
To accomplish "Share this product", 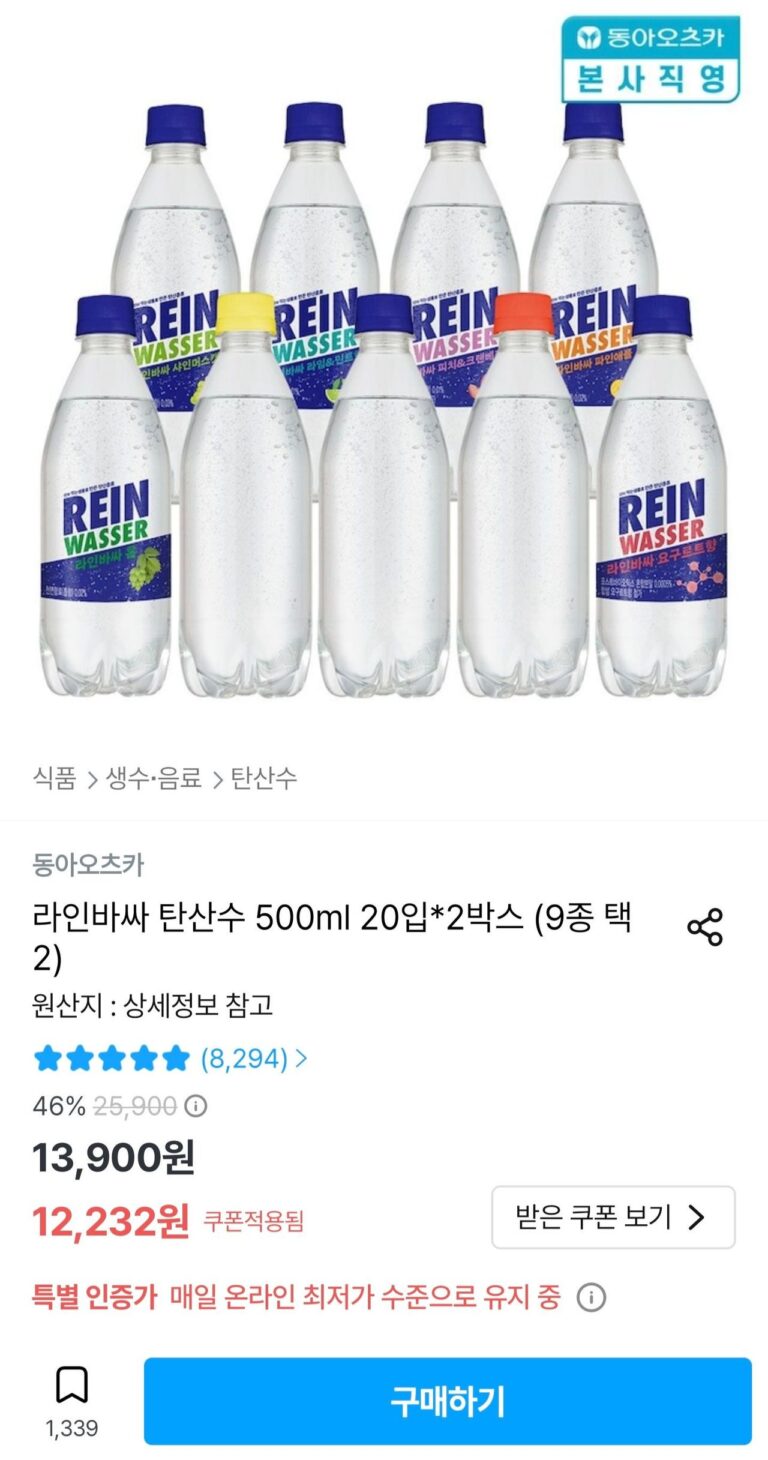I will tap(705, 927).
